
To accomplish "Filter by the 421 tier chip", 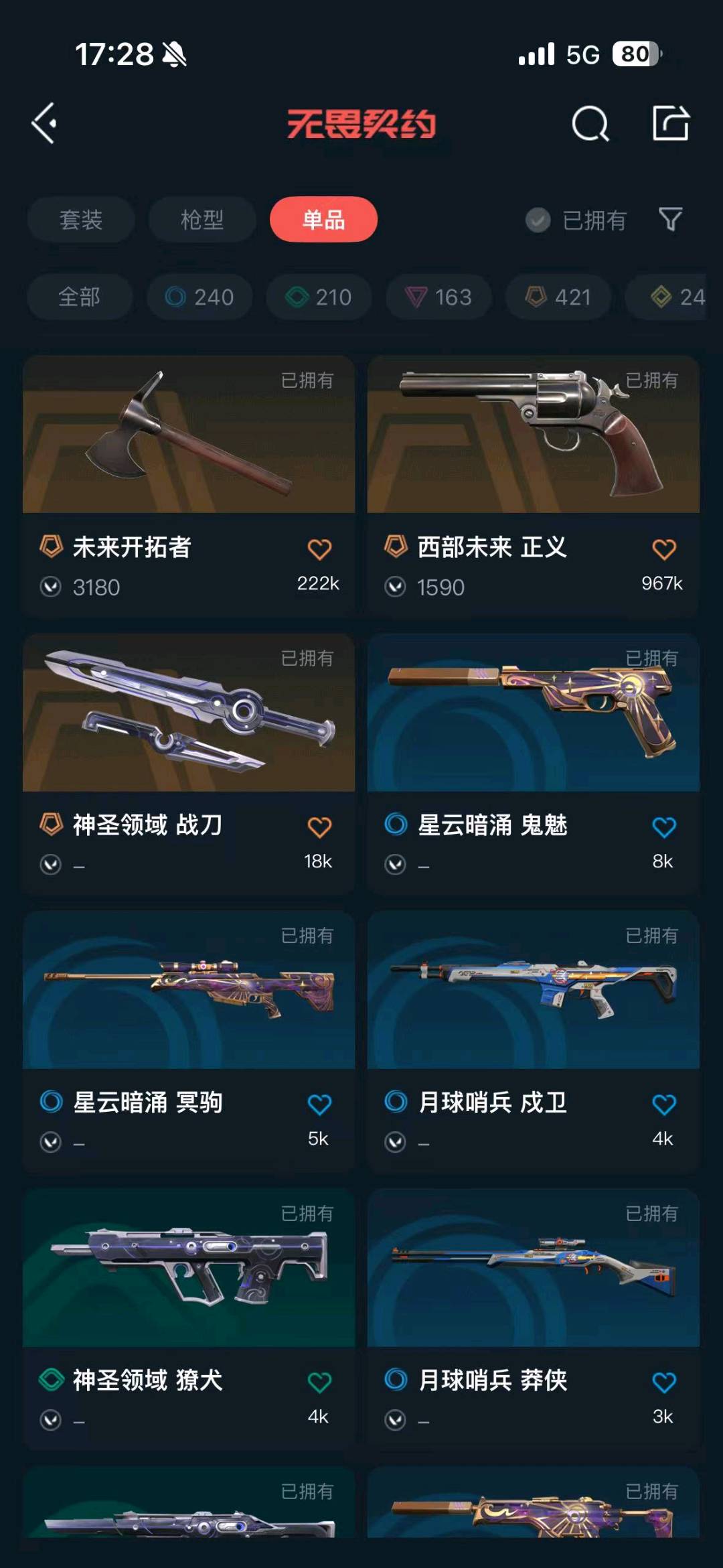I will coord(558,297).
